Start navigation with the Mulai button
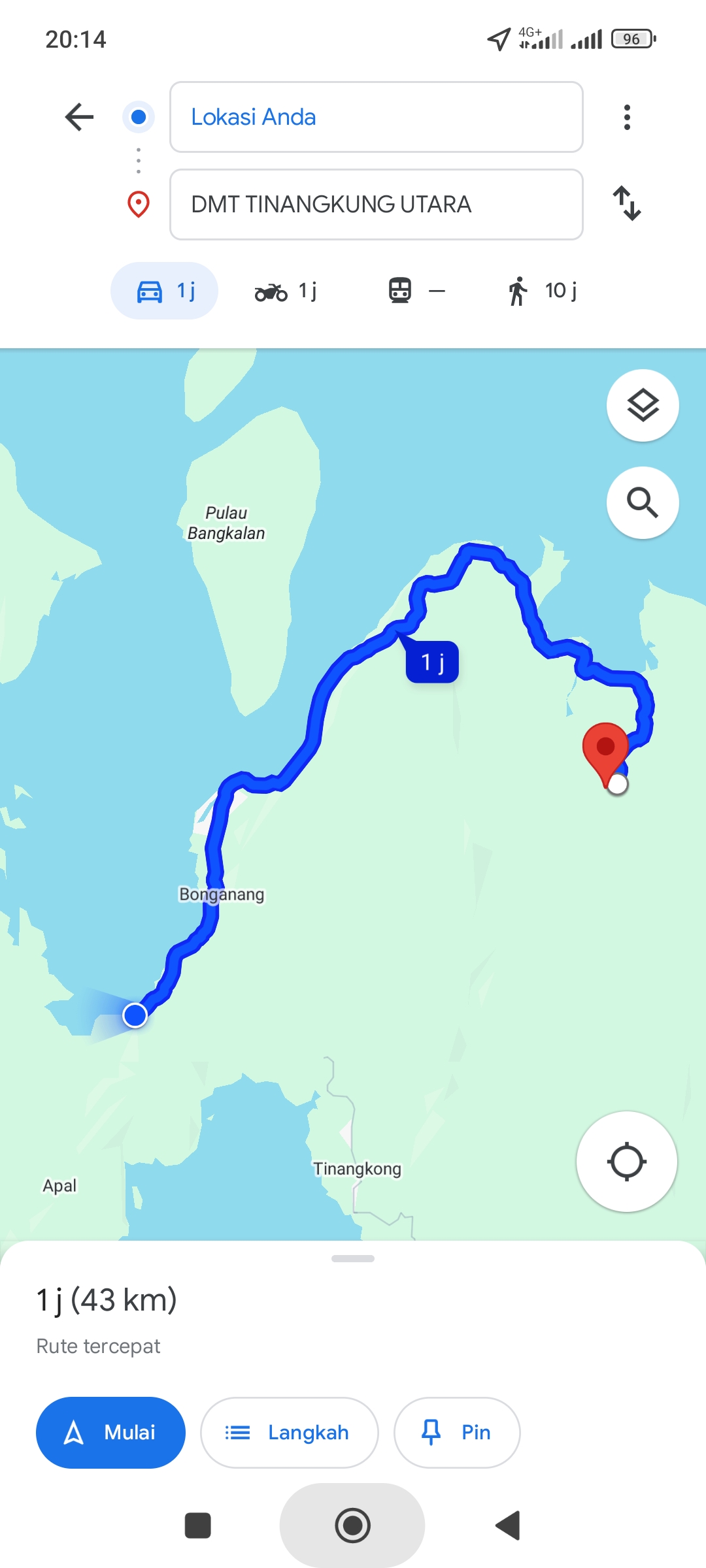The image size is (706, 1568). click(110, 1433)
